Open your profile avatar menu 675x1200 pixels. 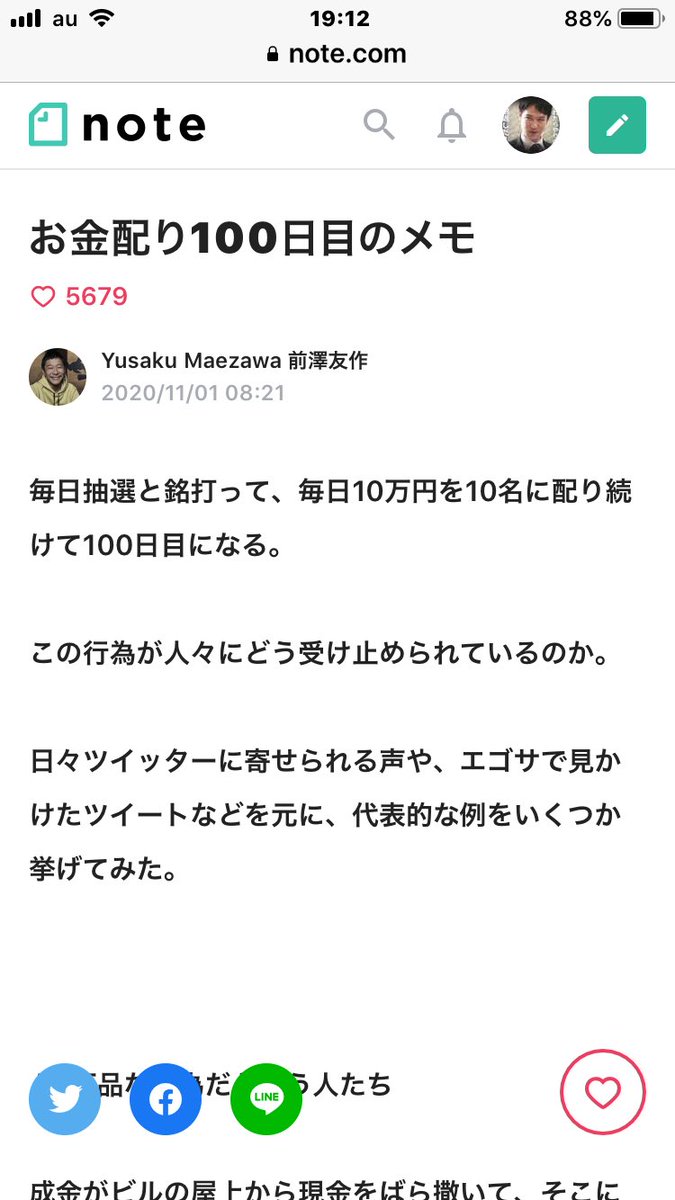pyautogui.click(x=530, y=125)
